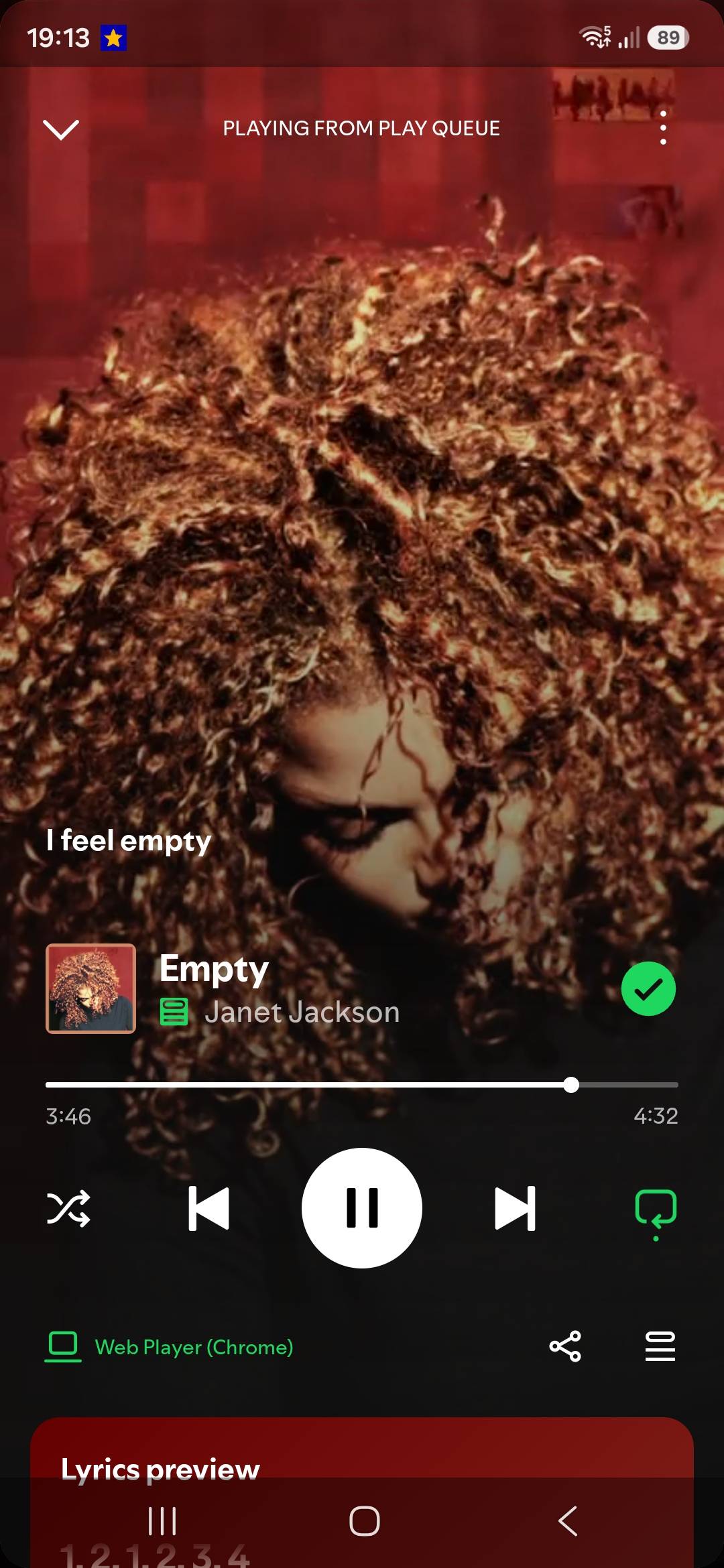Image resolution: width=724 pixels, height=1568 pixels.
Task: Open the Empty album cover thumbnail
Action: click(x=90, y=989)
